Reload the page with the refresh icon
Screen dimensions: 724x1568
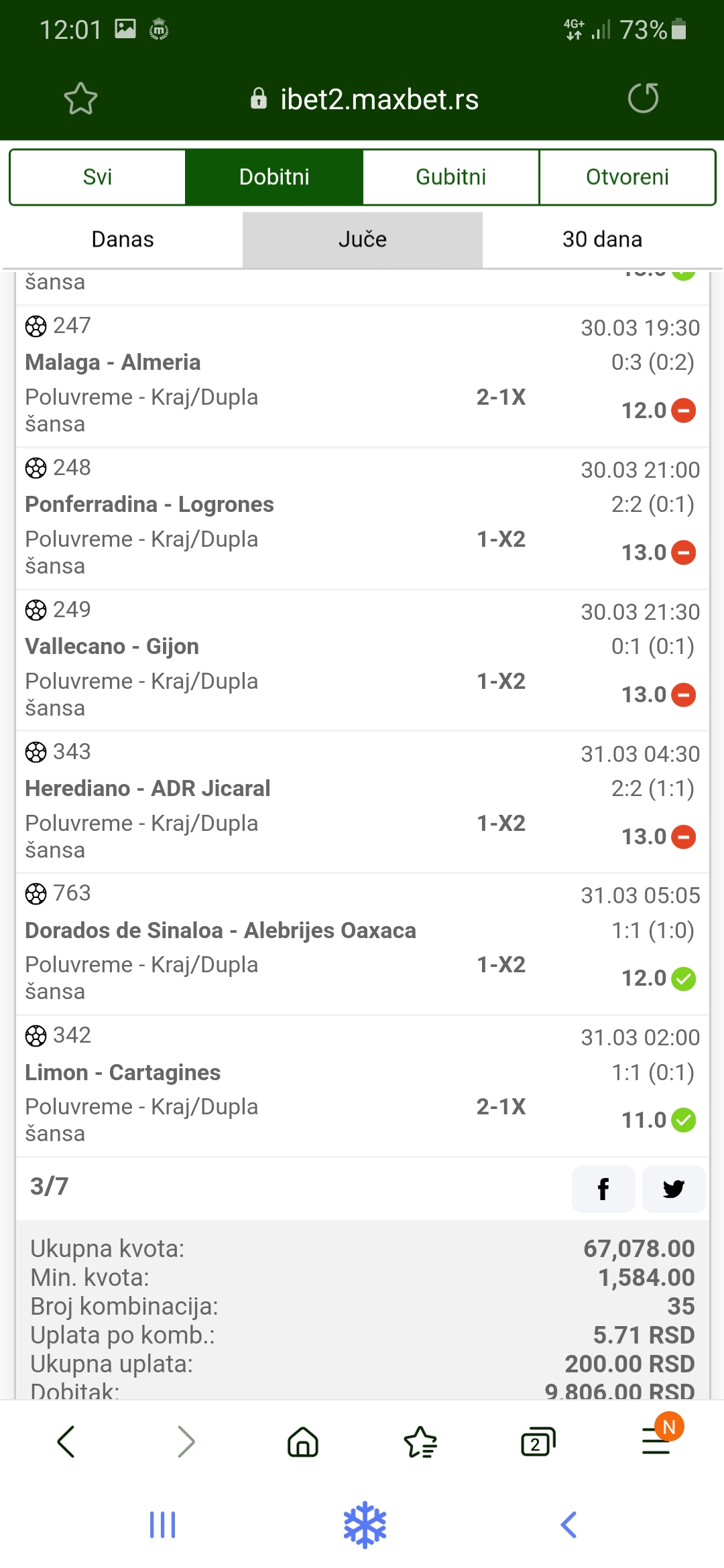point(643,98)
